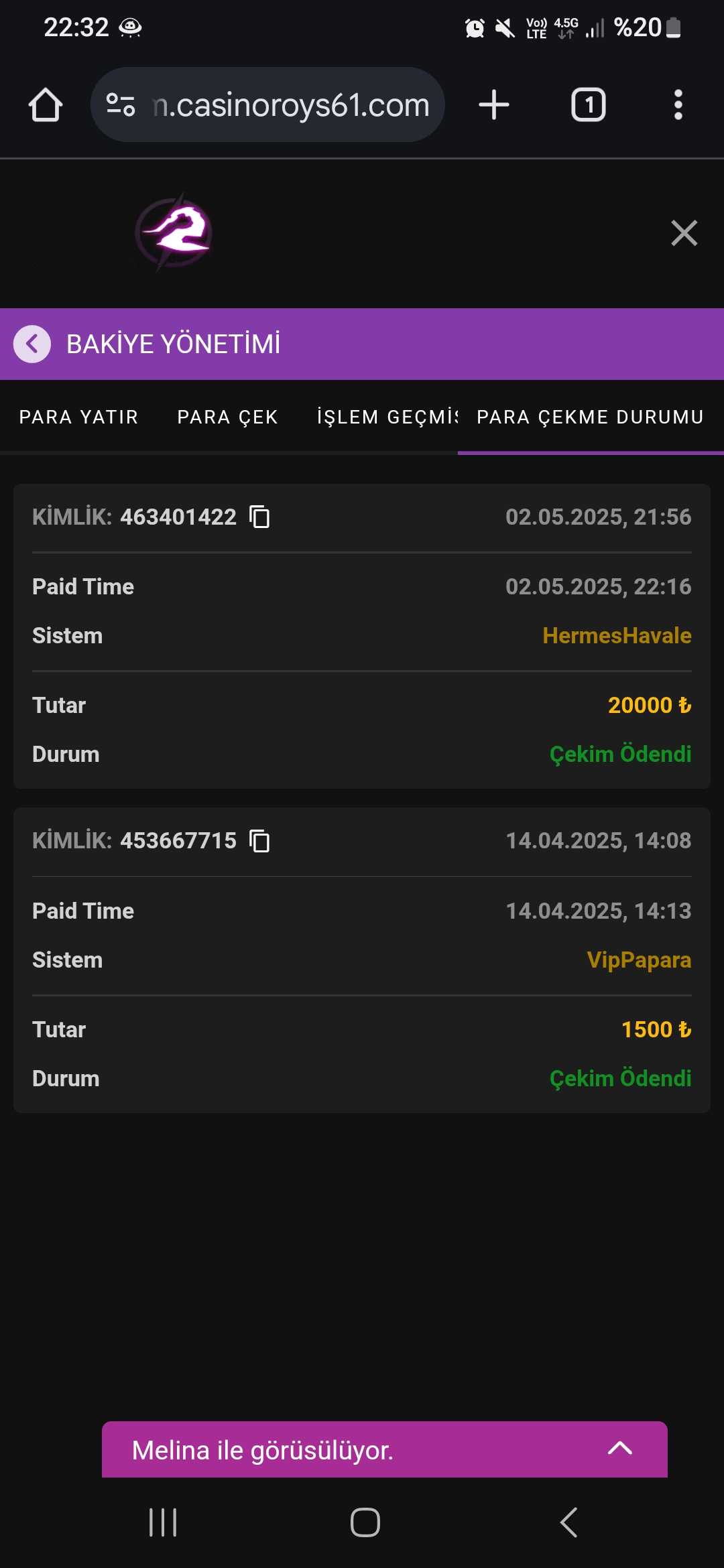Image resolution: width=724 pixels, height=1568 pixels.
Task: Close the panel with the X icon
Action: tap(684, 233)
